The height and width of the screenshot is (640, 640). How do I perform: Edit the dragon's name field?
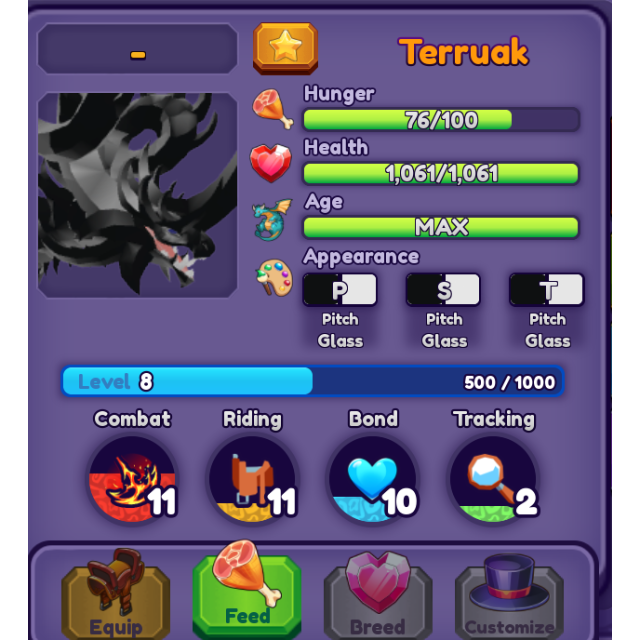click(138, 49)
